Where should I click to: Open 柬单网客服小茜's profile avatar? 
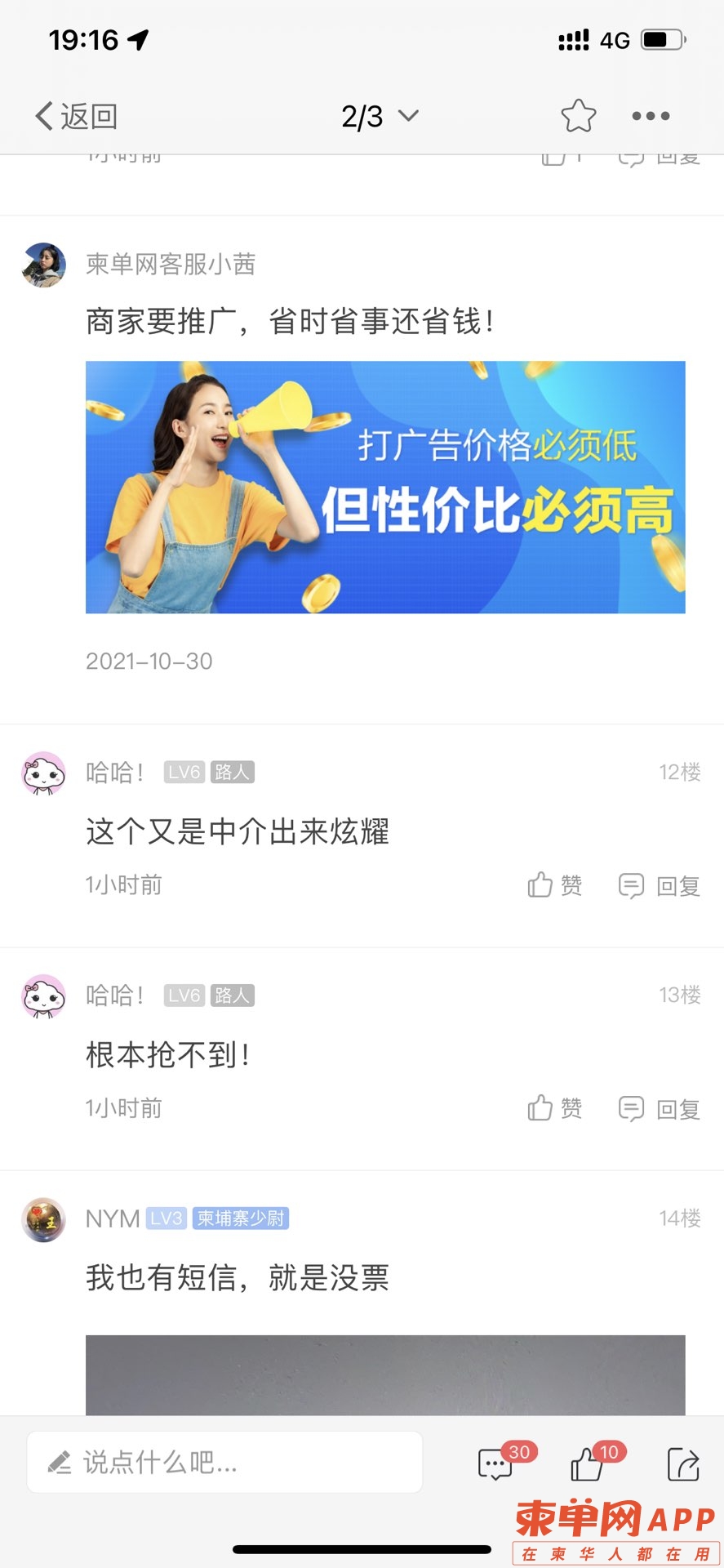(x=43, y=265)
